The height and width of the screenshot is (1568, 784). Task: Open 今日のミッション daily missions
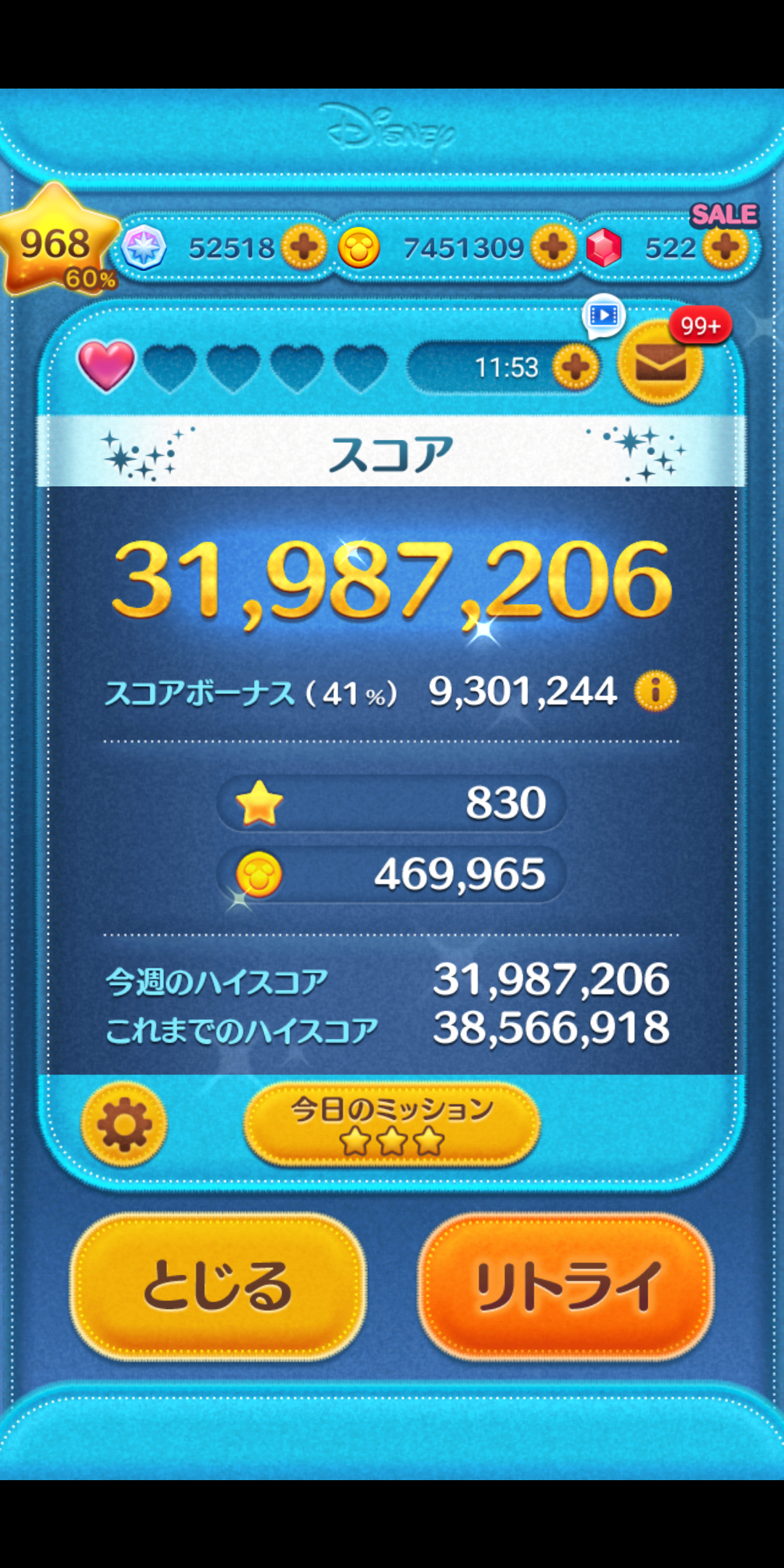[392, 1124]
